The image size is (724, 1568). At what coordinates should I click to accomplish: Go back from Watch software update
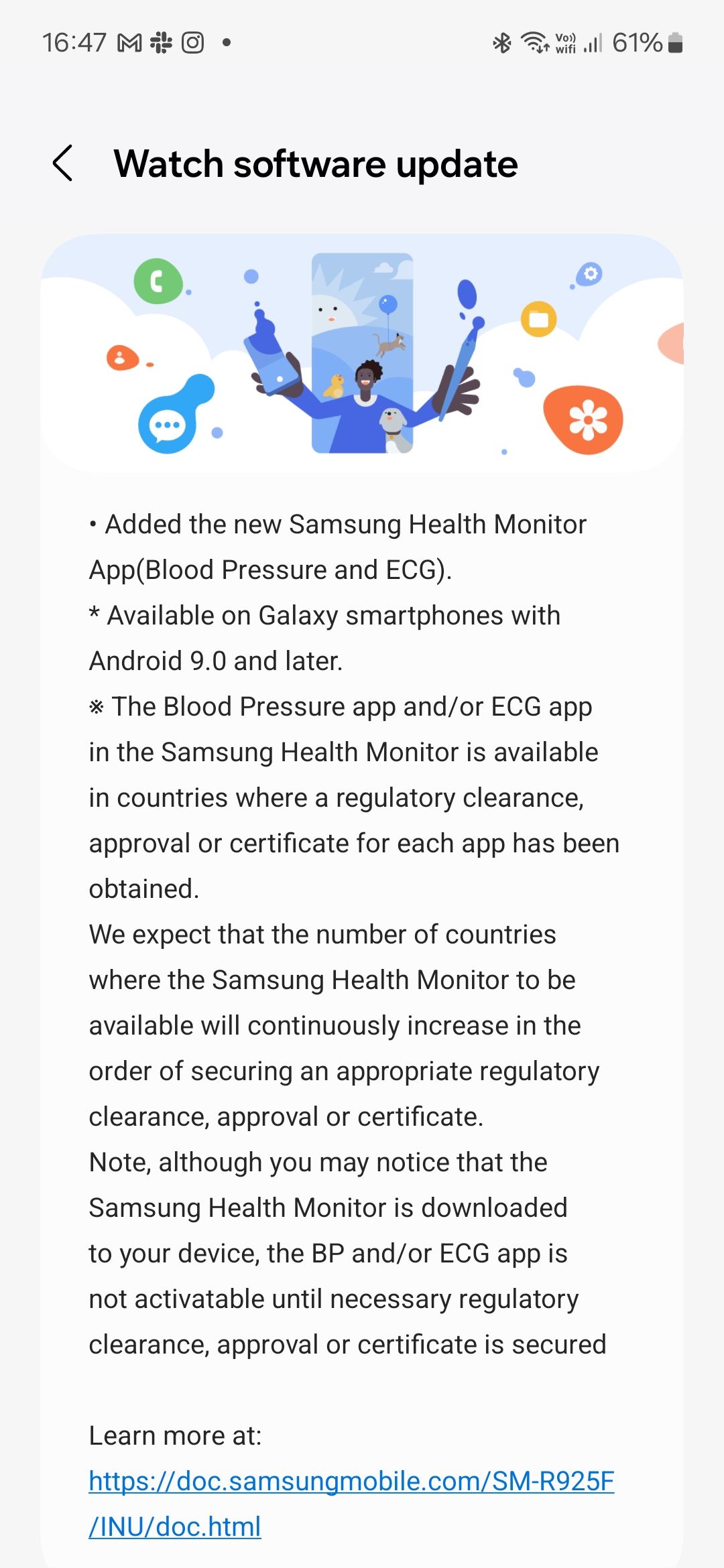click(62, 163)
